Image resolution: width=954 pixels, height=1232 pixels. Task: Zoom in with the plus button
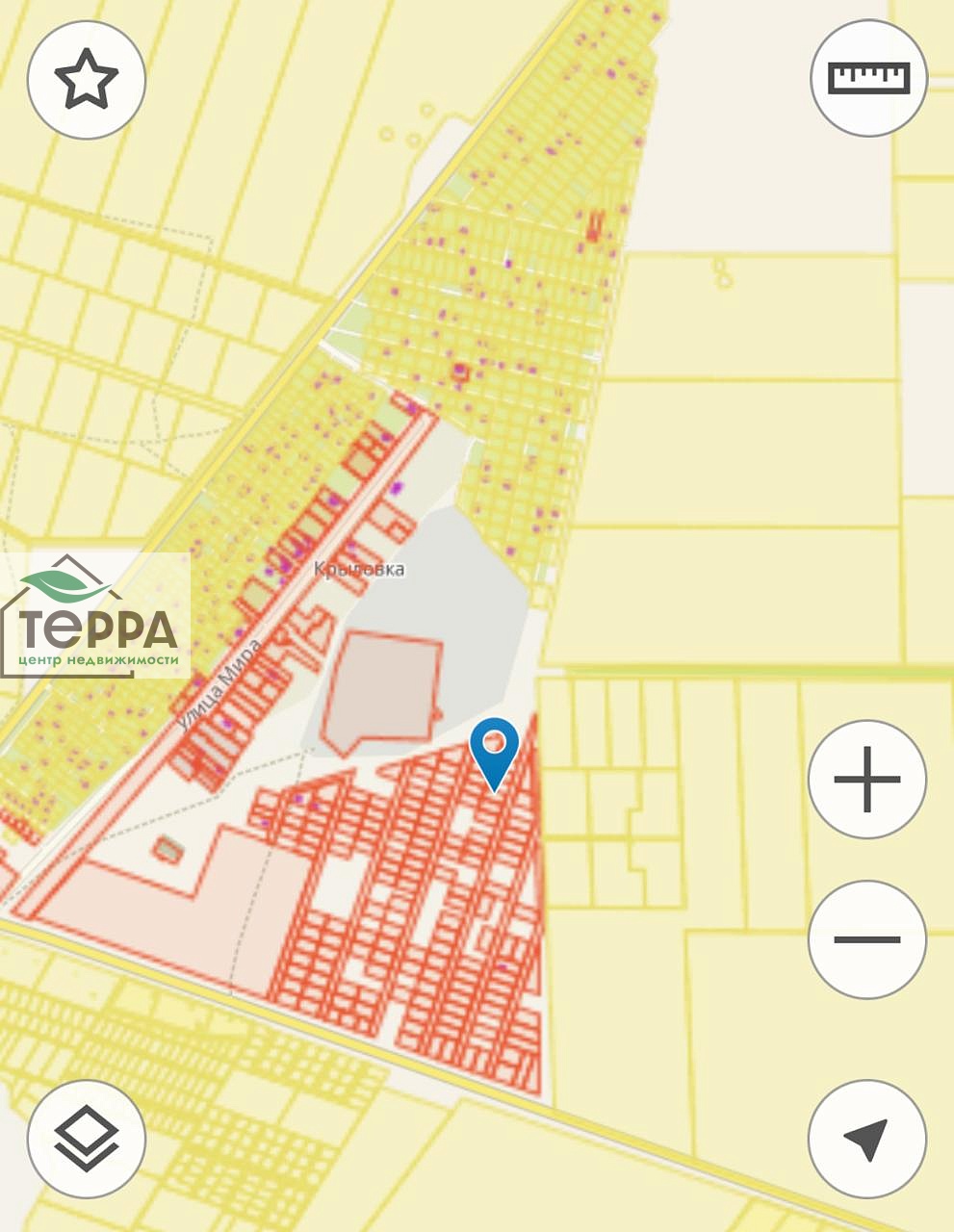click(867, 779)
